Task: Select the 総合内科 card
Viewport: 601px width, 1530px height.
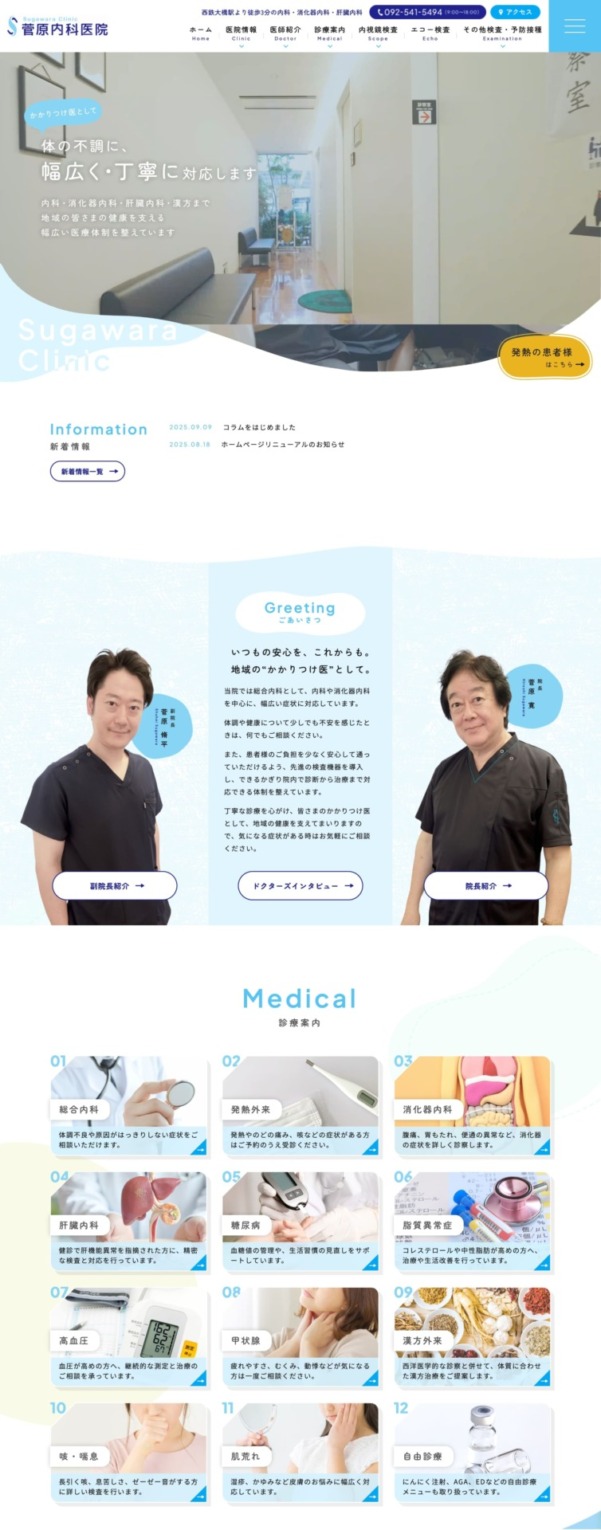Action: [129, 1105]
